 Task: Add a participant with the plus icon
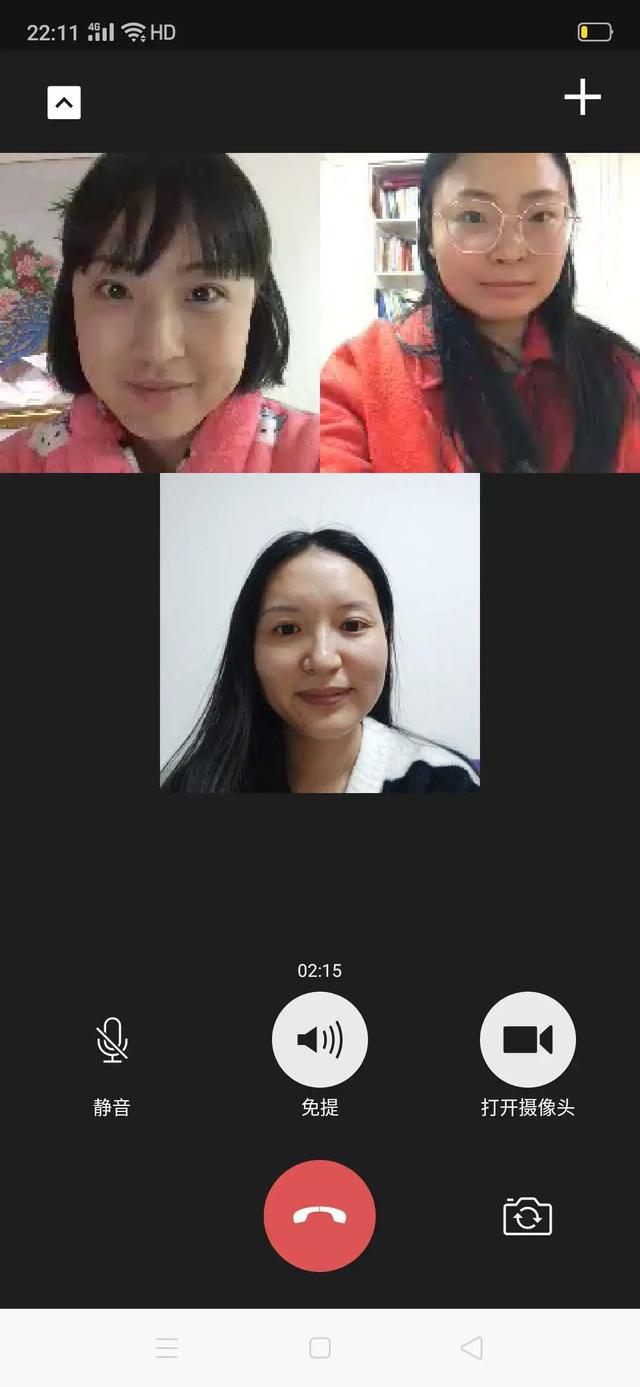coord(582,98)
